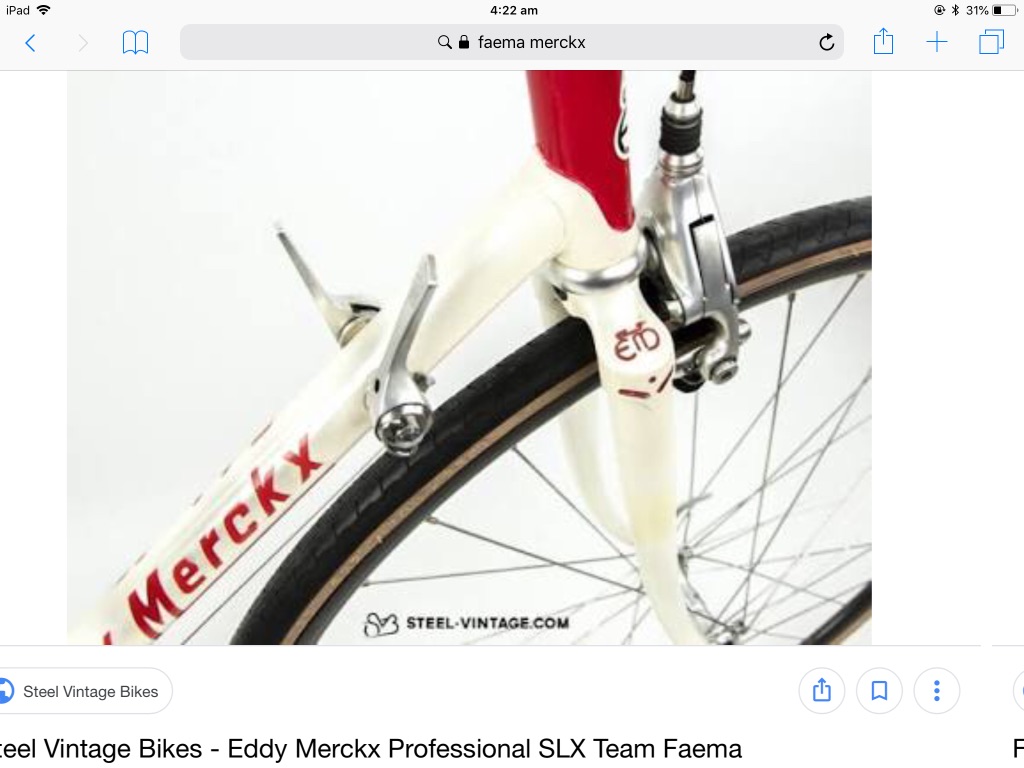This screenshot has width=1024, height=768.
Task: Open Safari's share sheet
Action: click(883, 42)
